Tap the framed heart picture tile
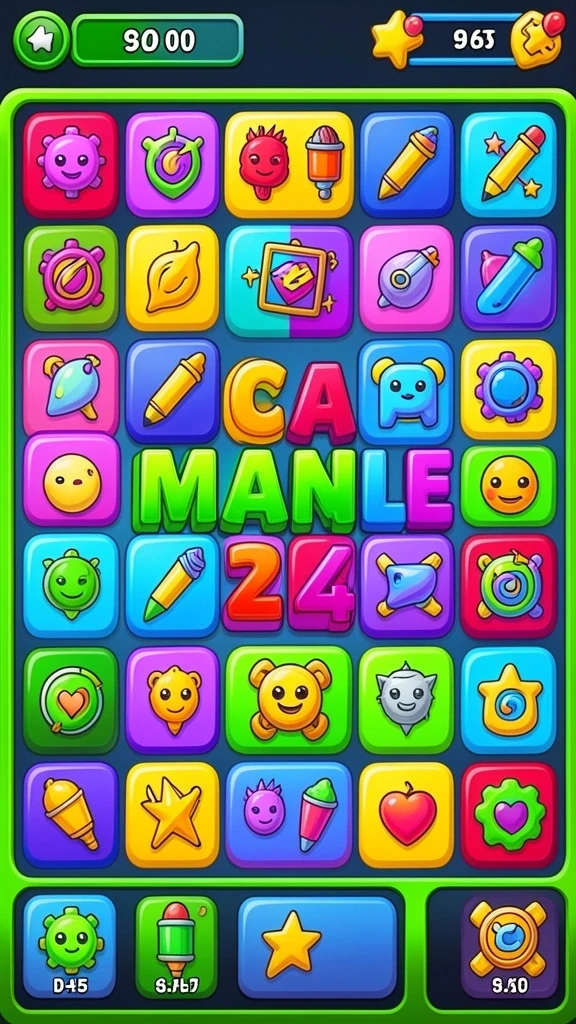The image size is (576, 1024). click(x=289, y=280)
